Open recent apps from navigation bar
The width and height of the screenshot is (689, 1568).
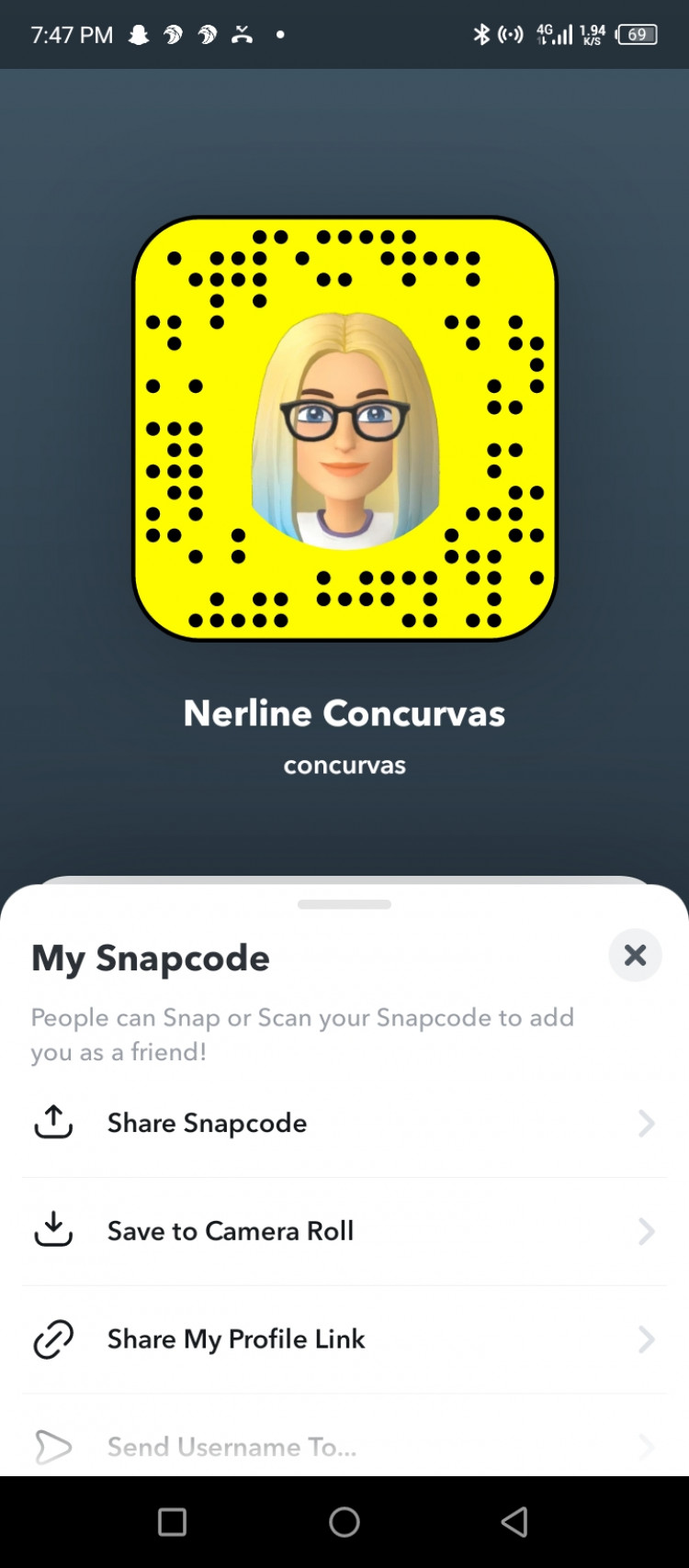coord(173,1521)
